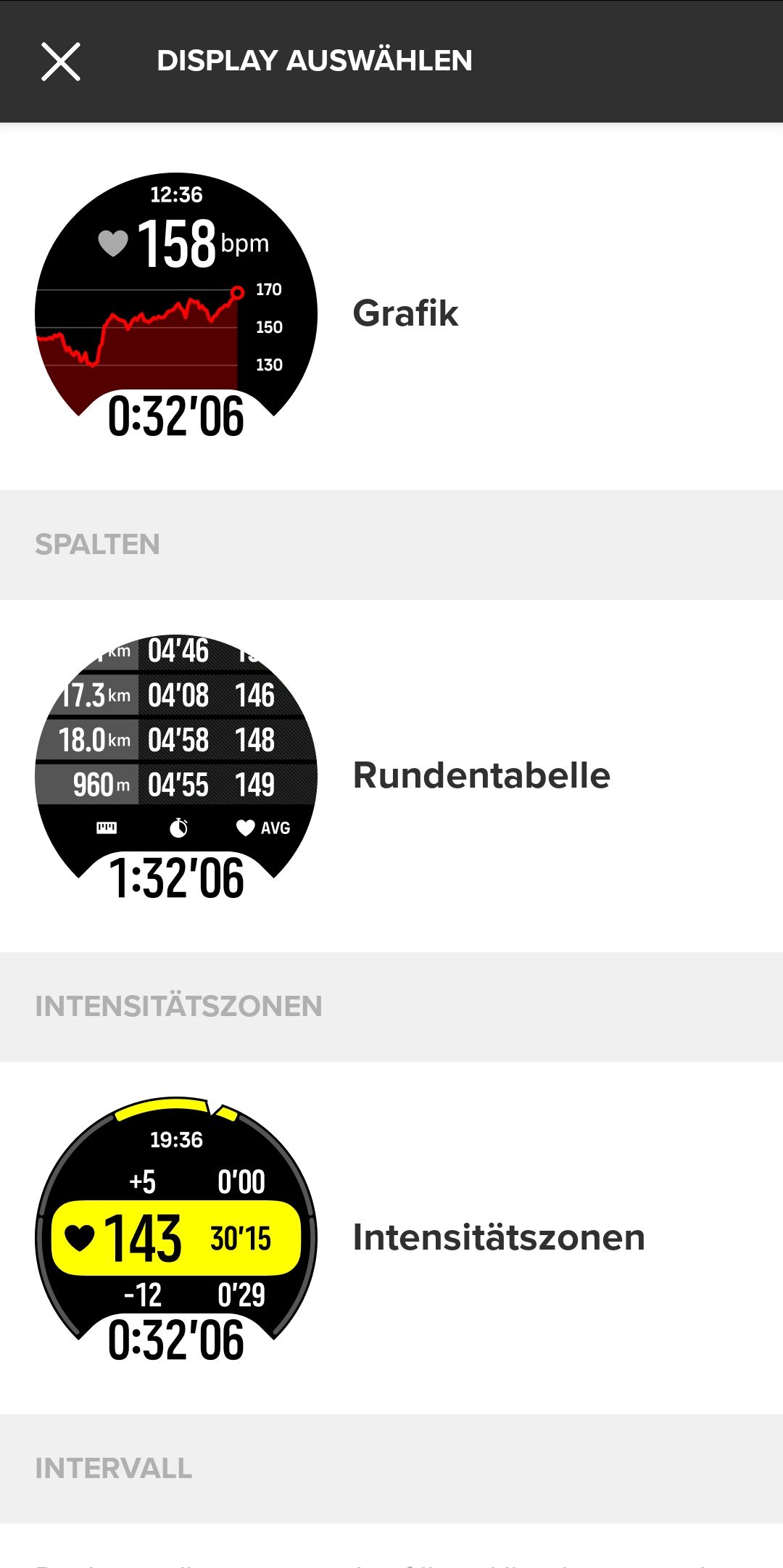Screen dimensions: 783x1568
Task: Pick the Intensitätszonen display
Action: [391, 1237]
